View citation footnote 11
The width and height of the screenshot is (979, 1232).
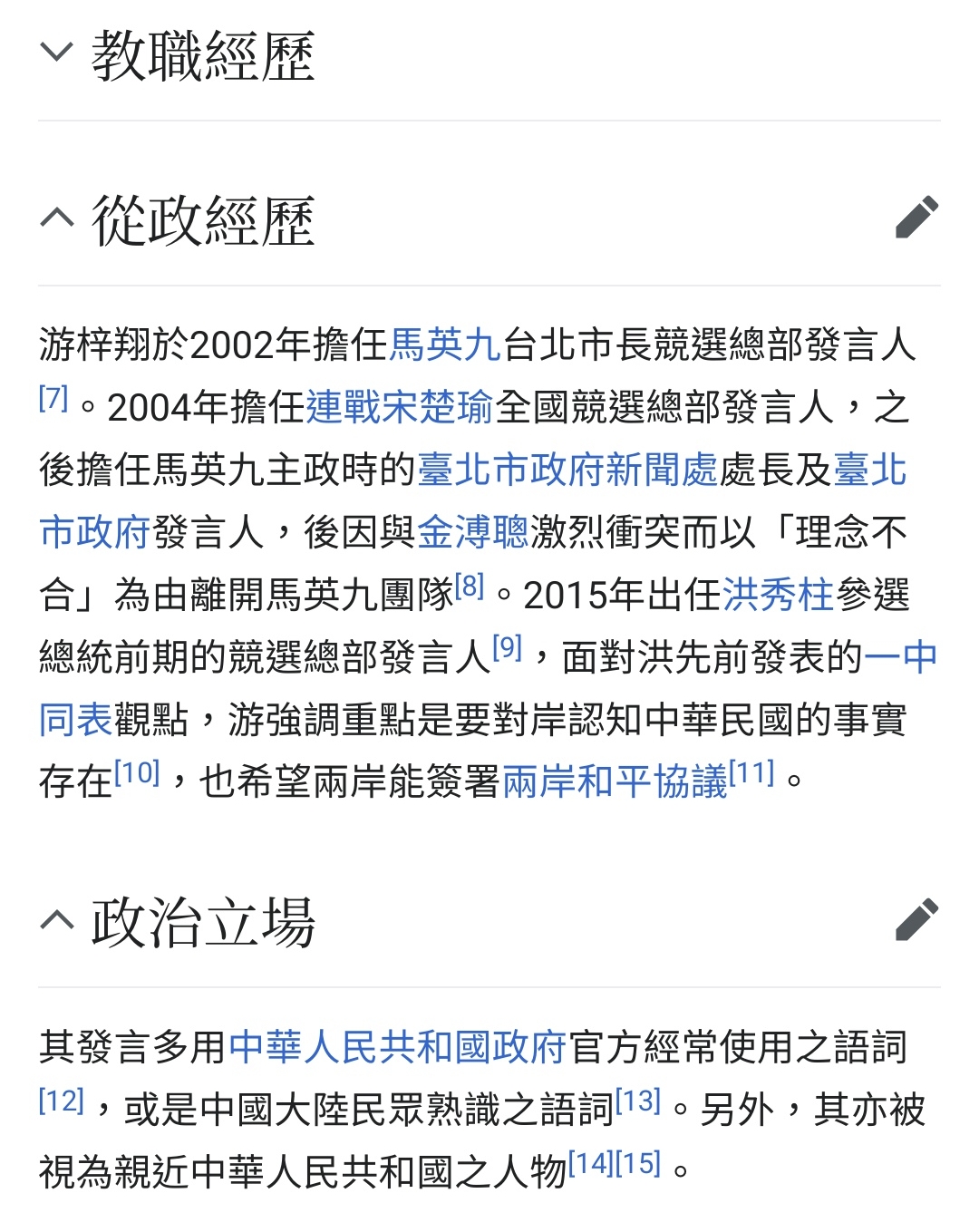coord(752,772)
